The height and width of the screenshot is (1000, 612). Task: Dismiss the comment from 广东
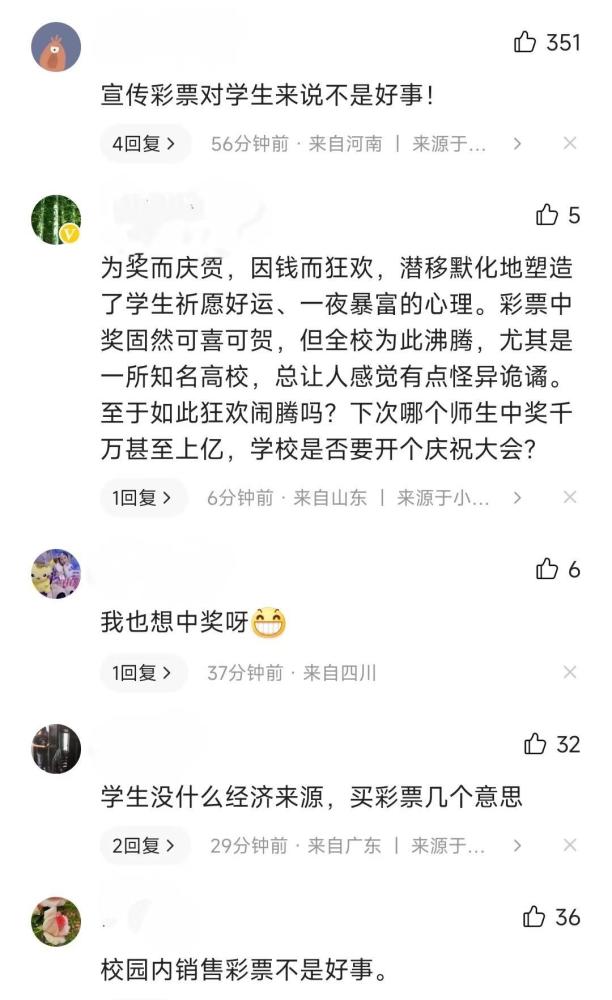click(570, 845)
